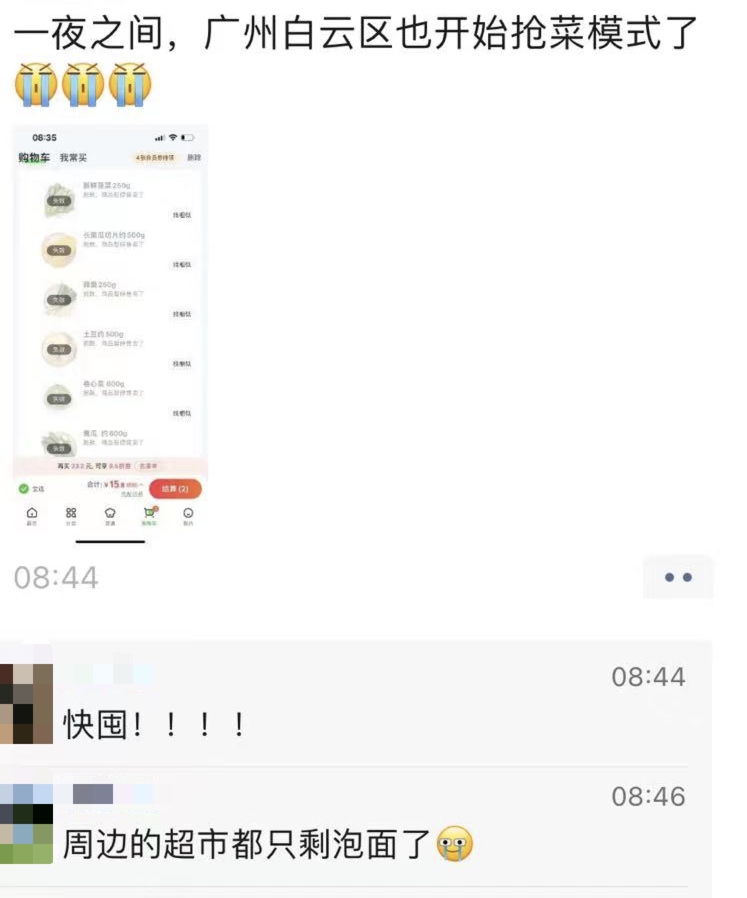This screenshot has width=747, height=898.
Task: Open the avatar beside the 08:44 comment
Action: pyautogui.click(x=26, y=704)
